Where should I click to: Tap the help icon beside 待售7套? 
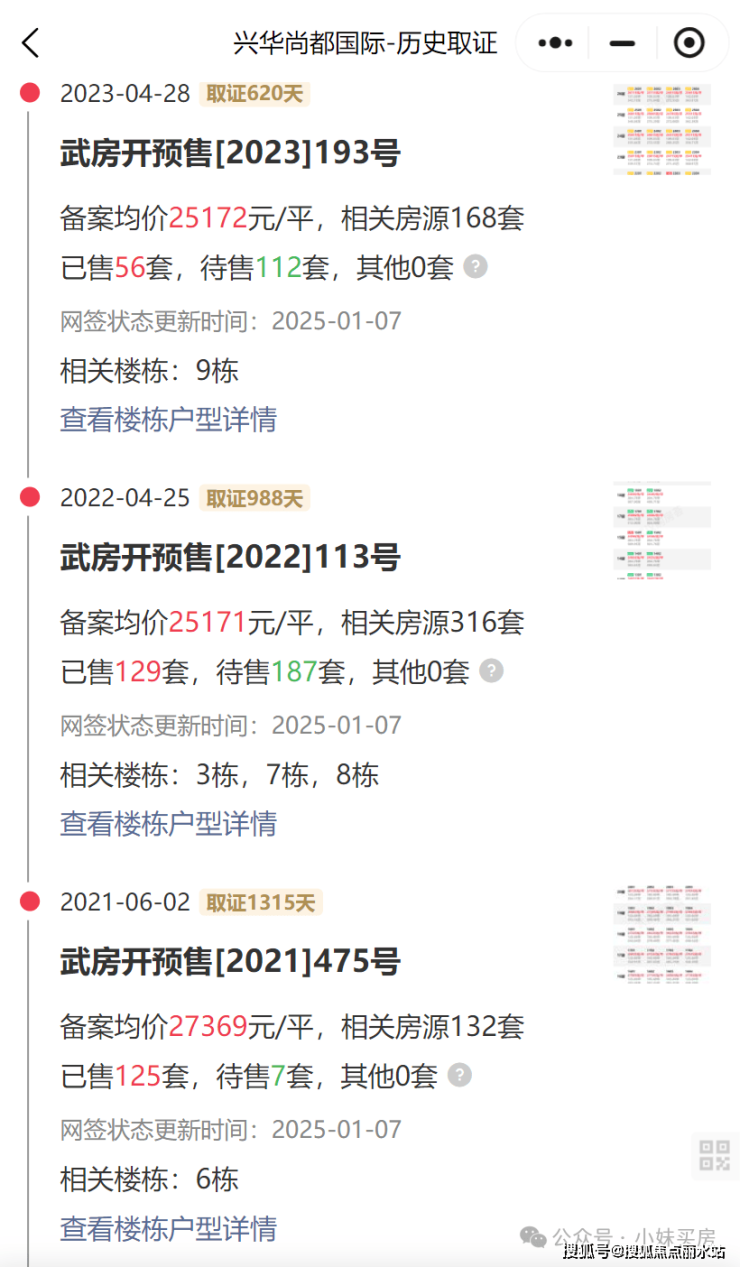459,1075
